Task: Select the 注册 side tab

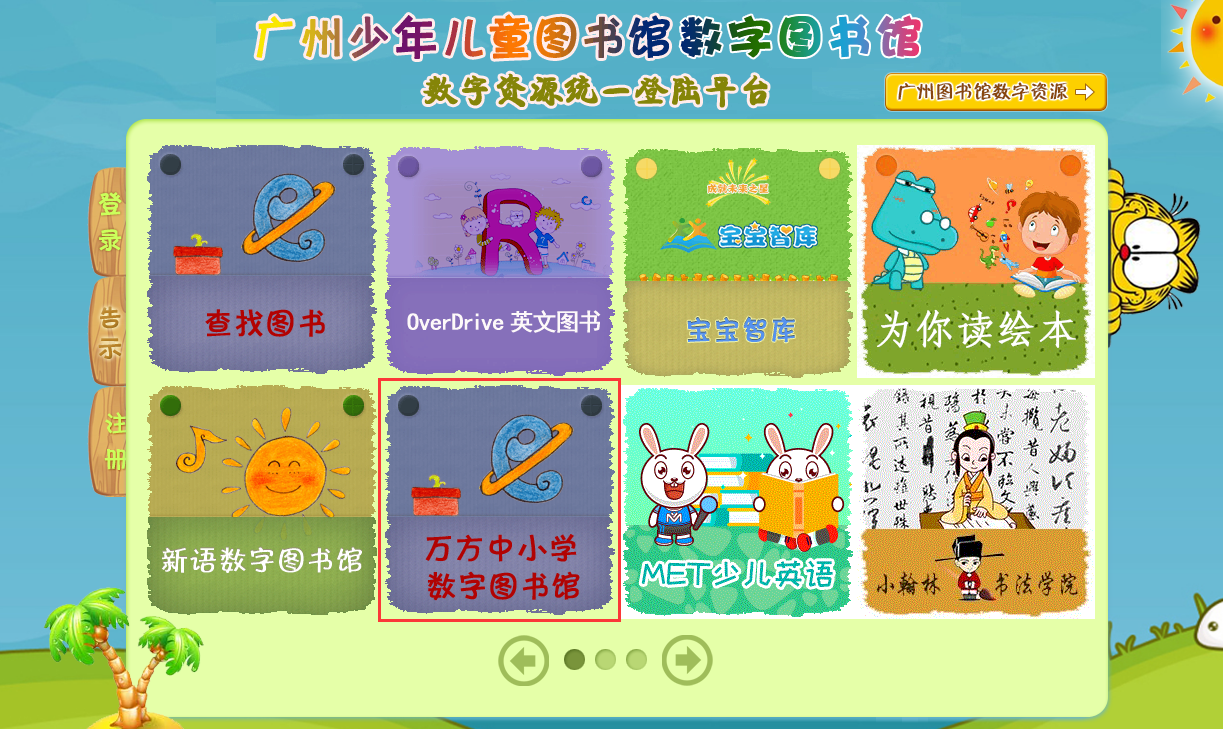Action: point(113,441)
